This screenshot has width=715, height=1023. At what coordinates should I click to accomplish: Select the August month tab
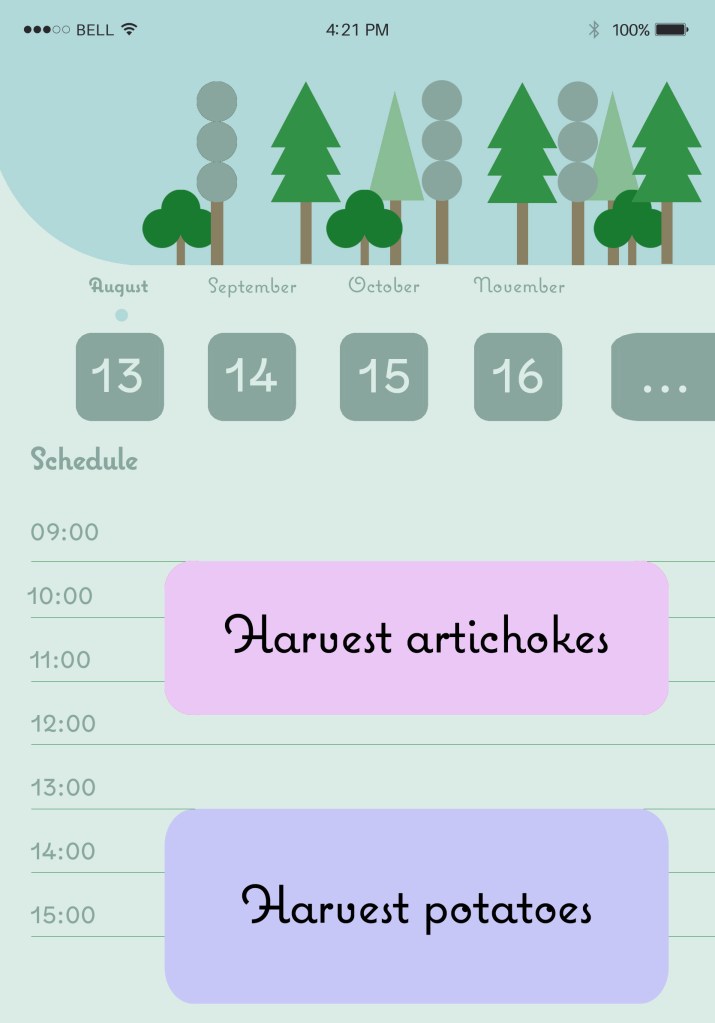click(x=119, y=286)
